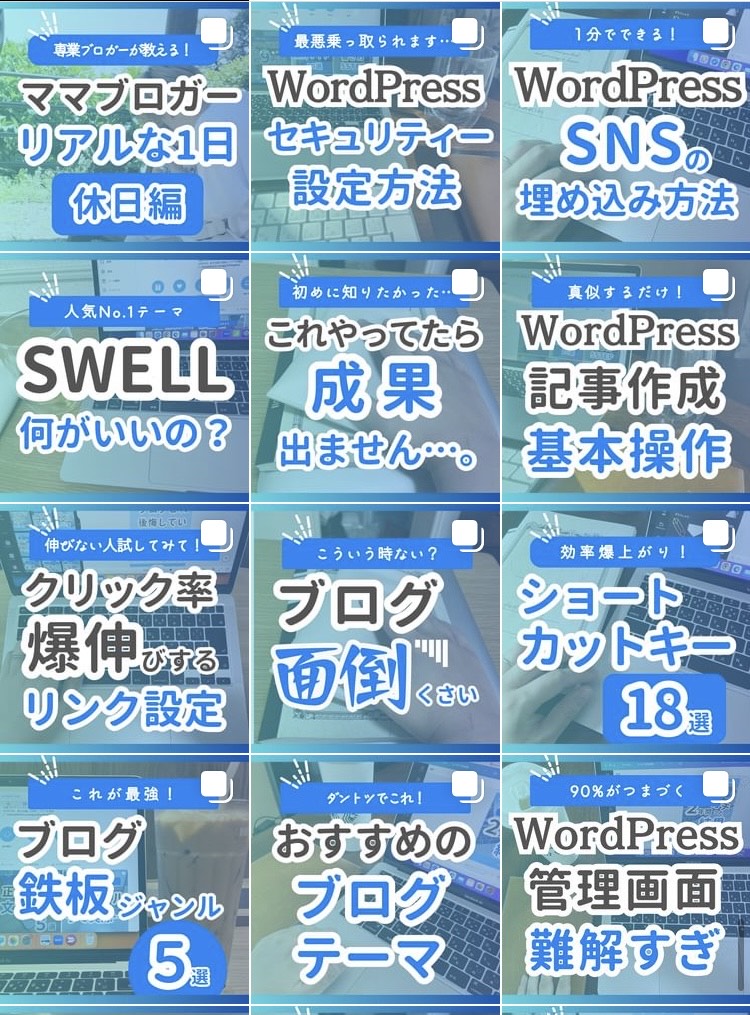Open the WordPress SNSの埋め込み方法 post

pos(626,125)
